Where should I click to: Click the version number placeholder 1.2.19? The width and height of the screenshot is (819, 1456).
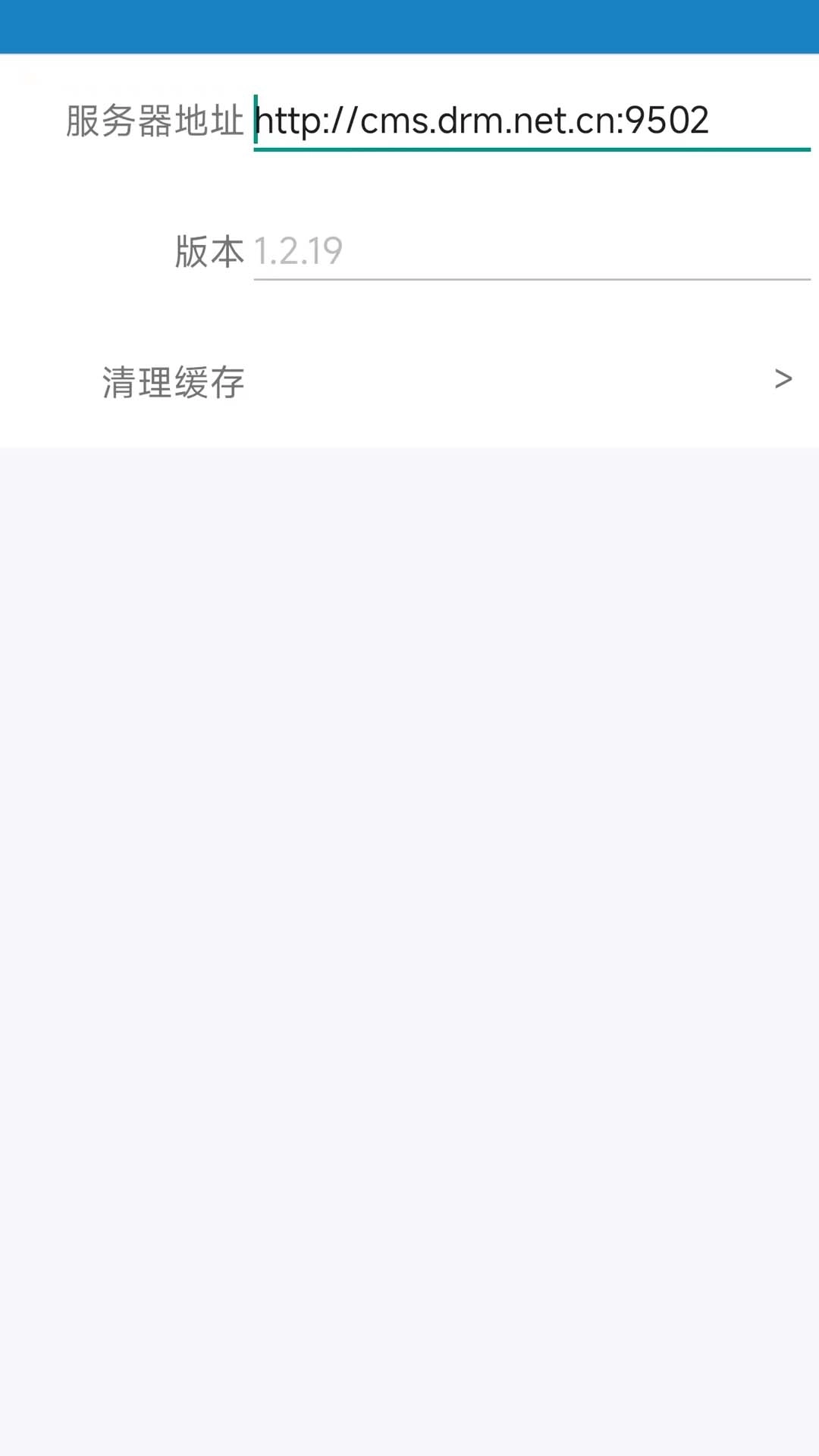click(297, 250)
